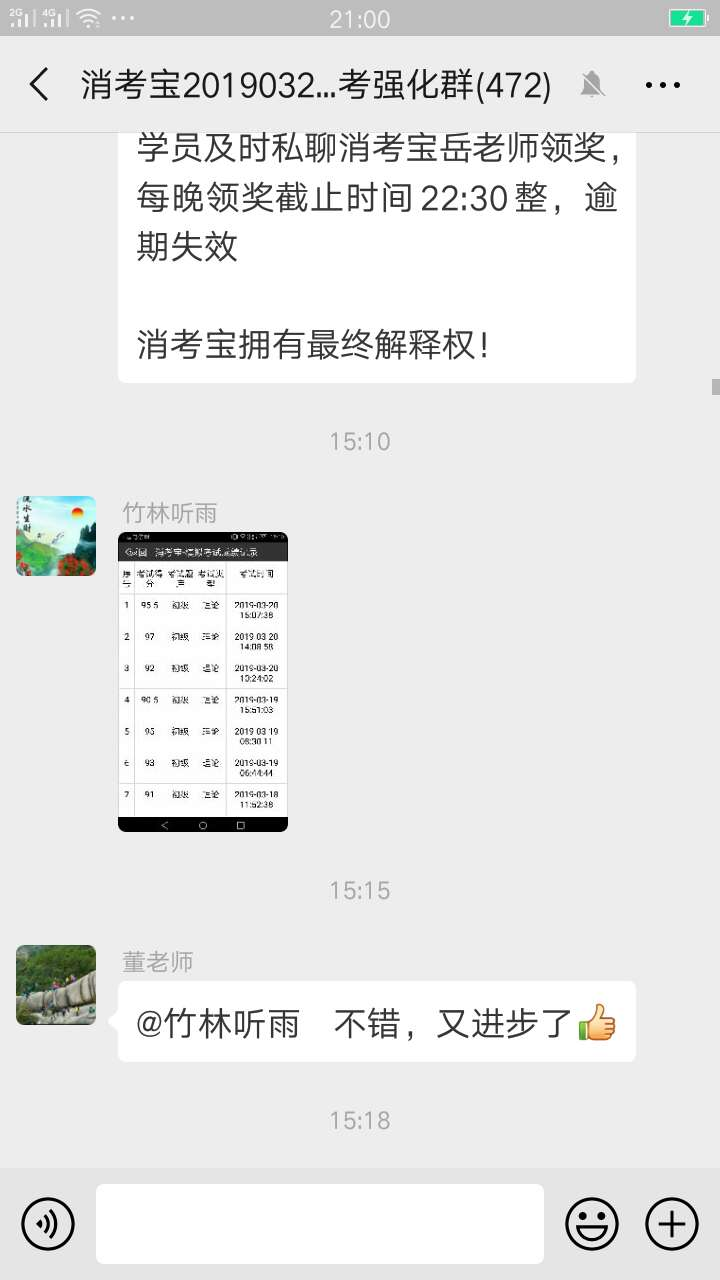Screen dimensions: 720x1280
Task: Go back to the chat list
Action: (x=39, y=86)
